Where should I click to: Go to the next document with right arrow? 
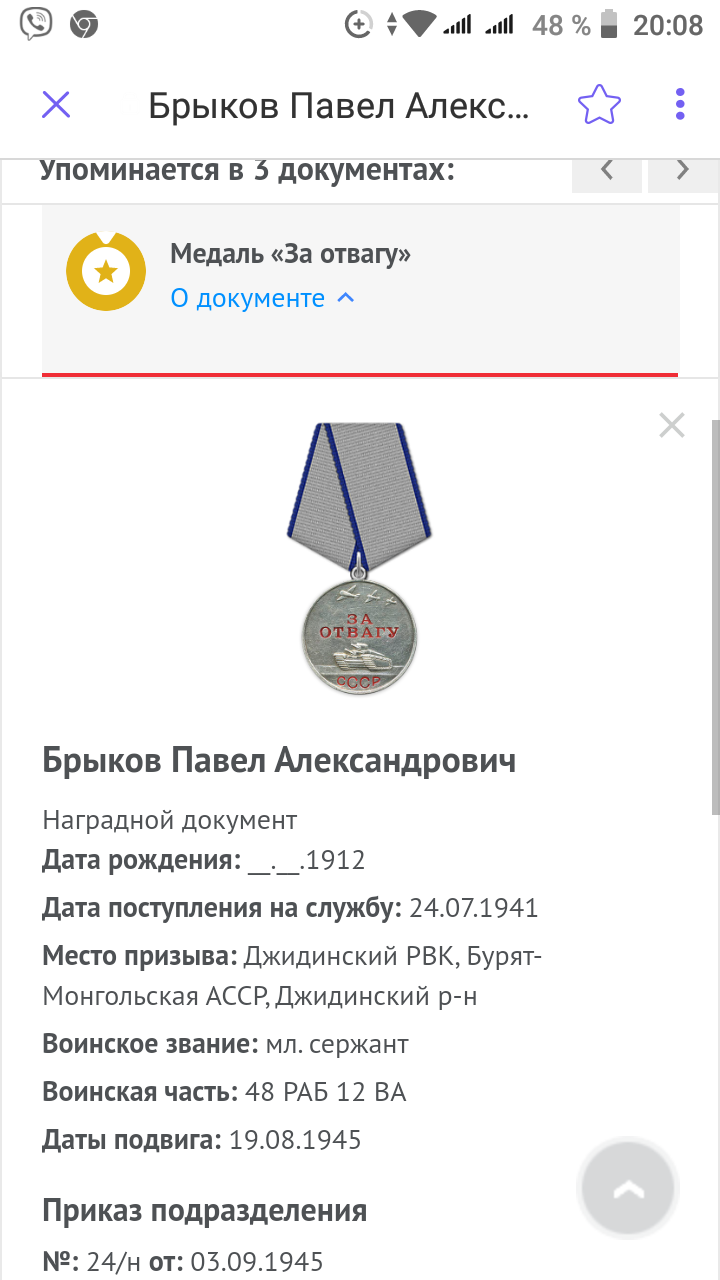click(683, 171)
